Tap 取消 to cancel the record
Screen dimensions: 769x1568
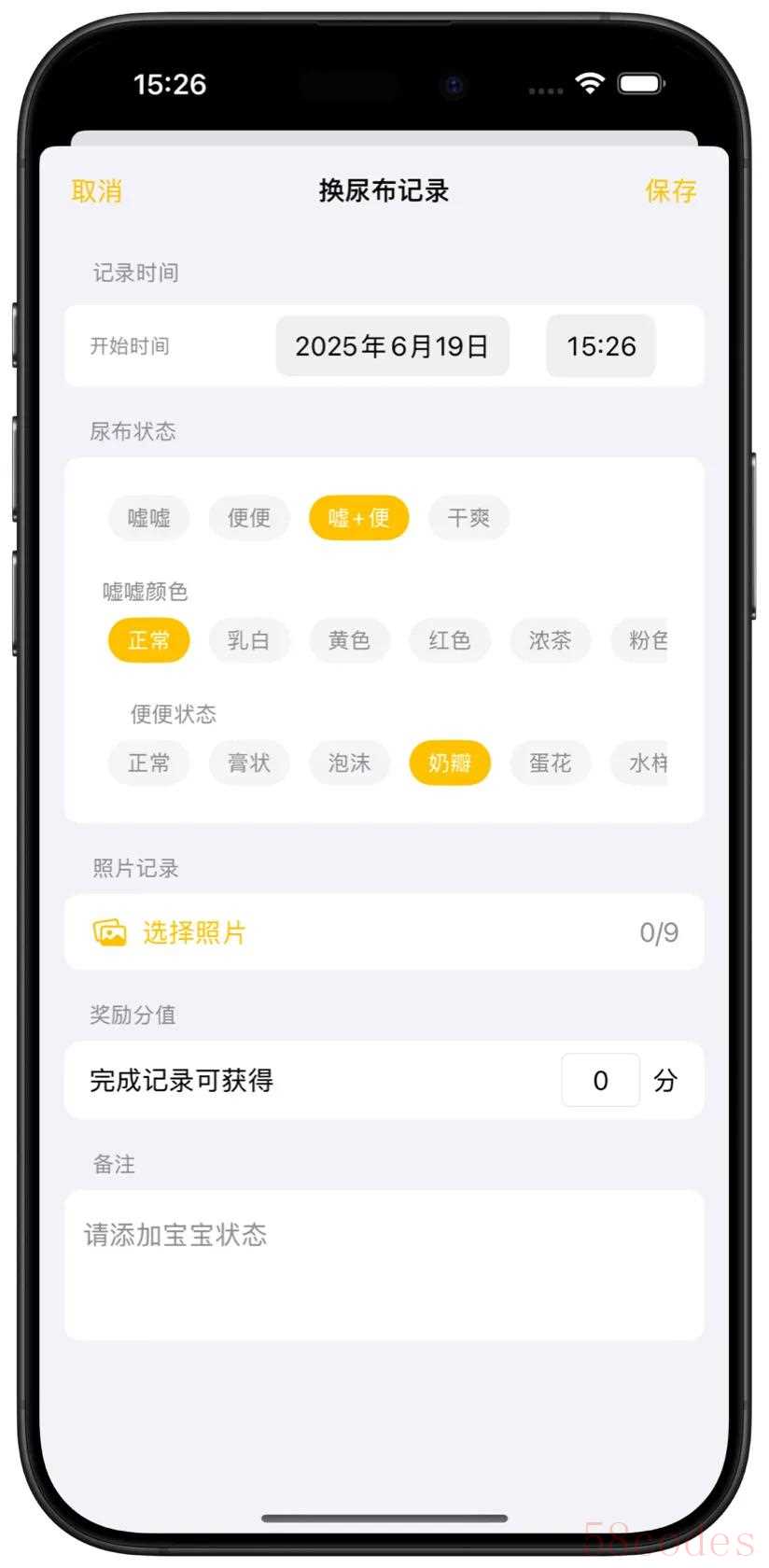(x=97, y=191)
